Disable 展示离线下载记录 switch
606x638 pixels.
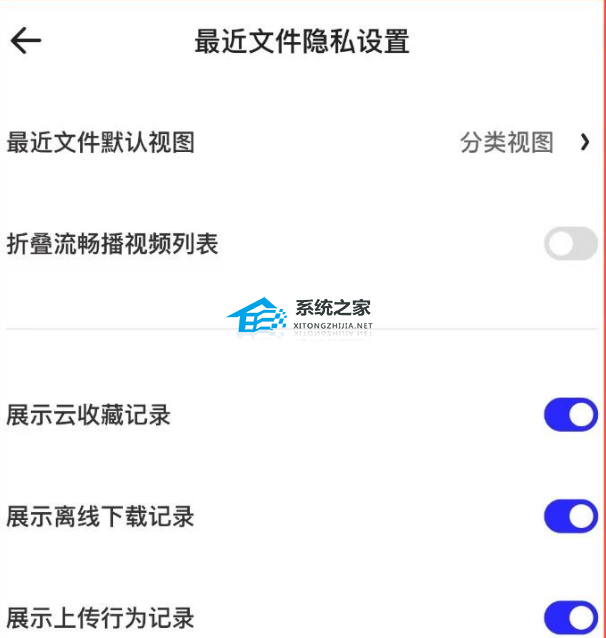click(x=570, y=516)
